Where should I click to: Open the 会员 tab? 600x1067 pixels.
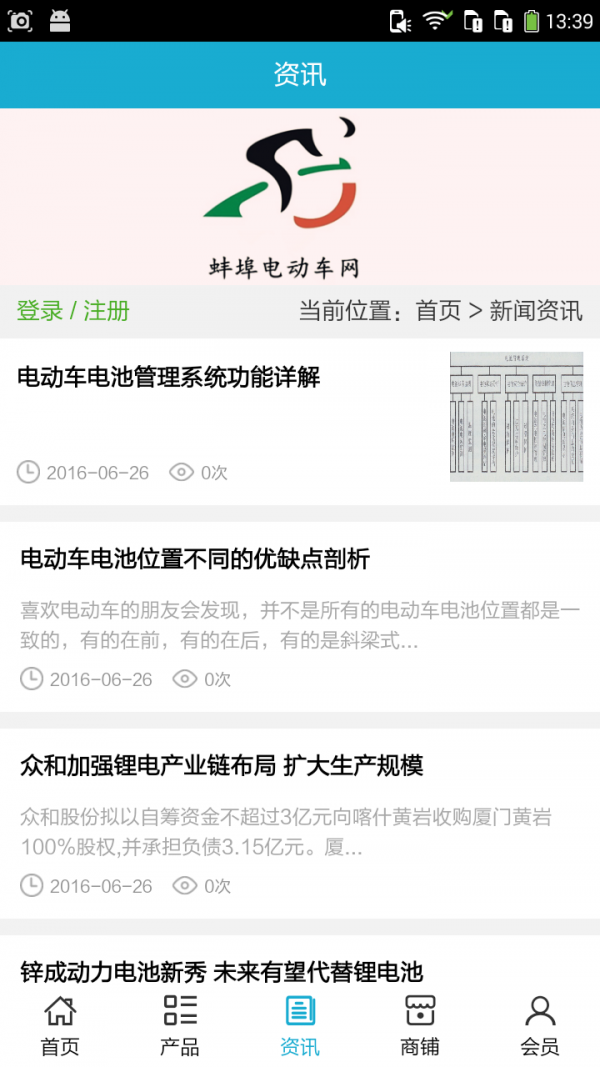click(x=540, y=1025)
